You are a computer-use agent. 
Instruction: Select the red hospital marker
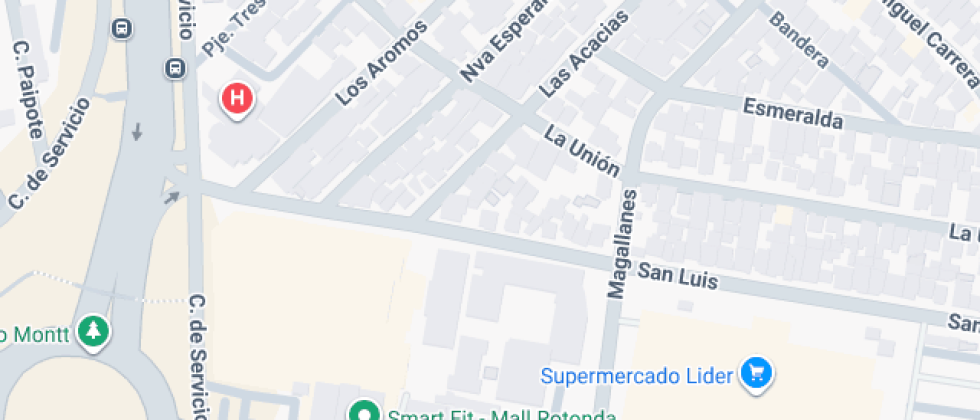(x=237, y=99)
